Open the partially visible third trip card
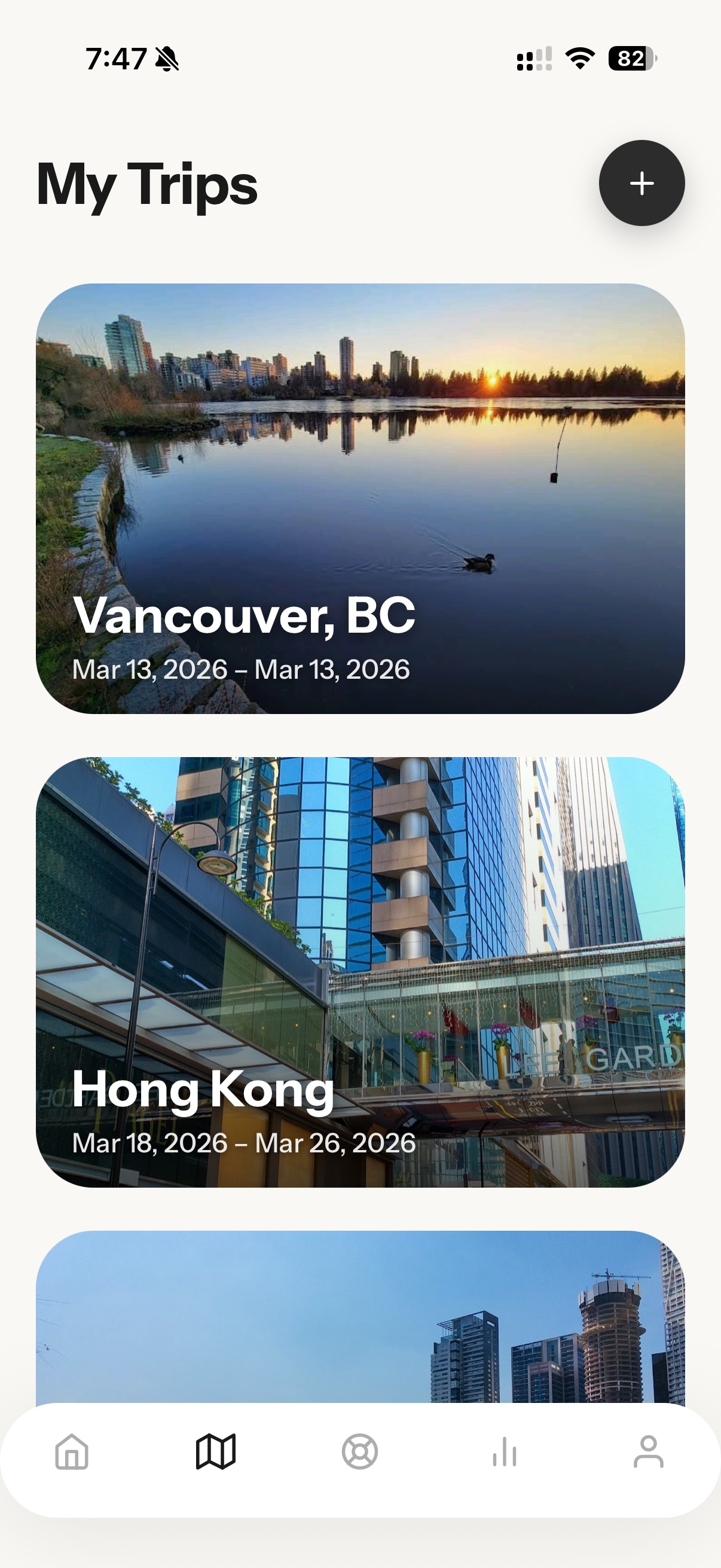The image size is (721, 1568). (360, 1316)
